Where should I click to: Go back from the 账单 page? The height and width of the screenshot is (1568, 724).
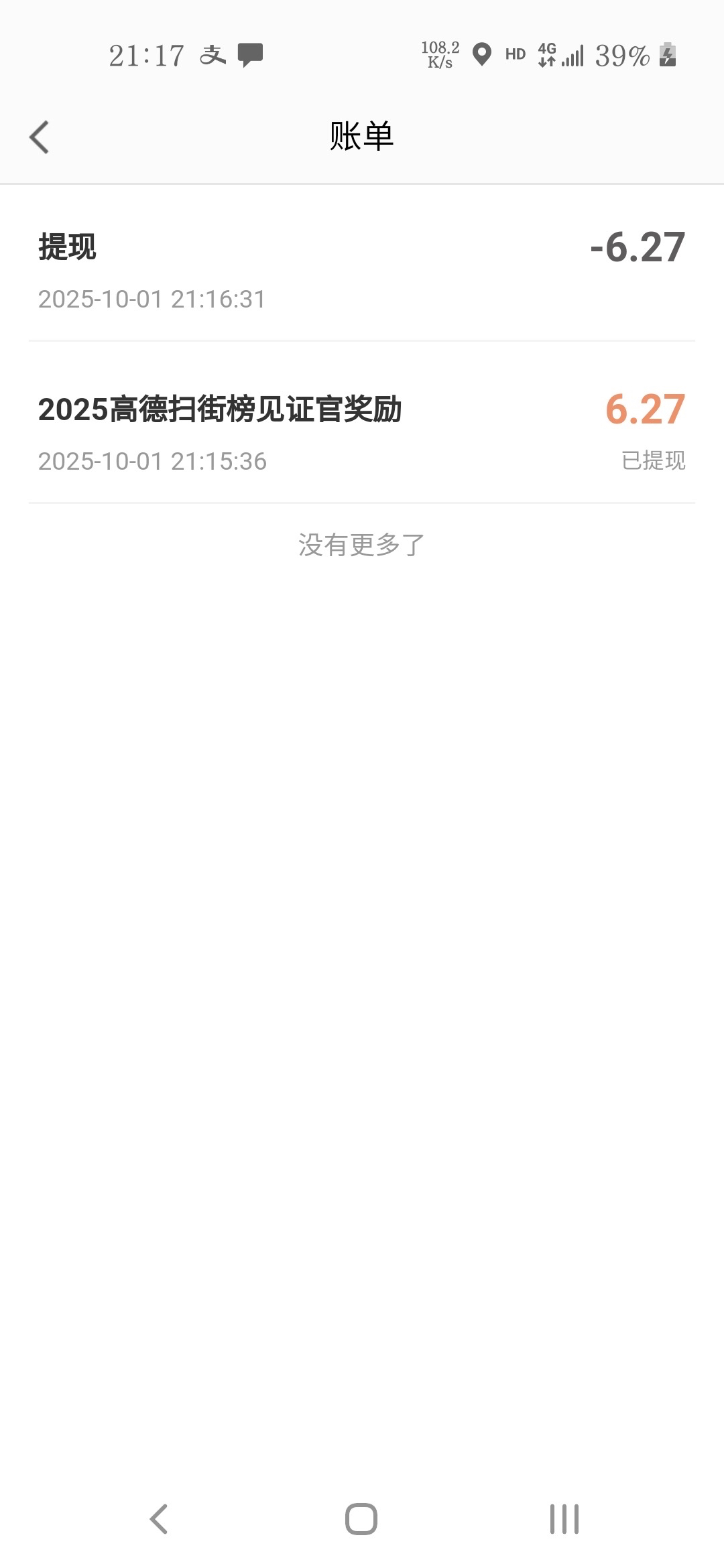pos(40,137)
